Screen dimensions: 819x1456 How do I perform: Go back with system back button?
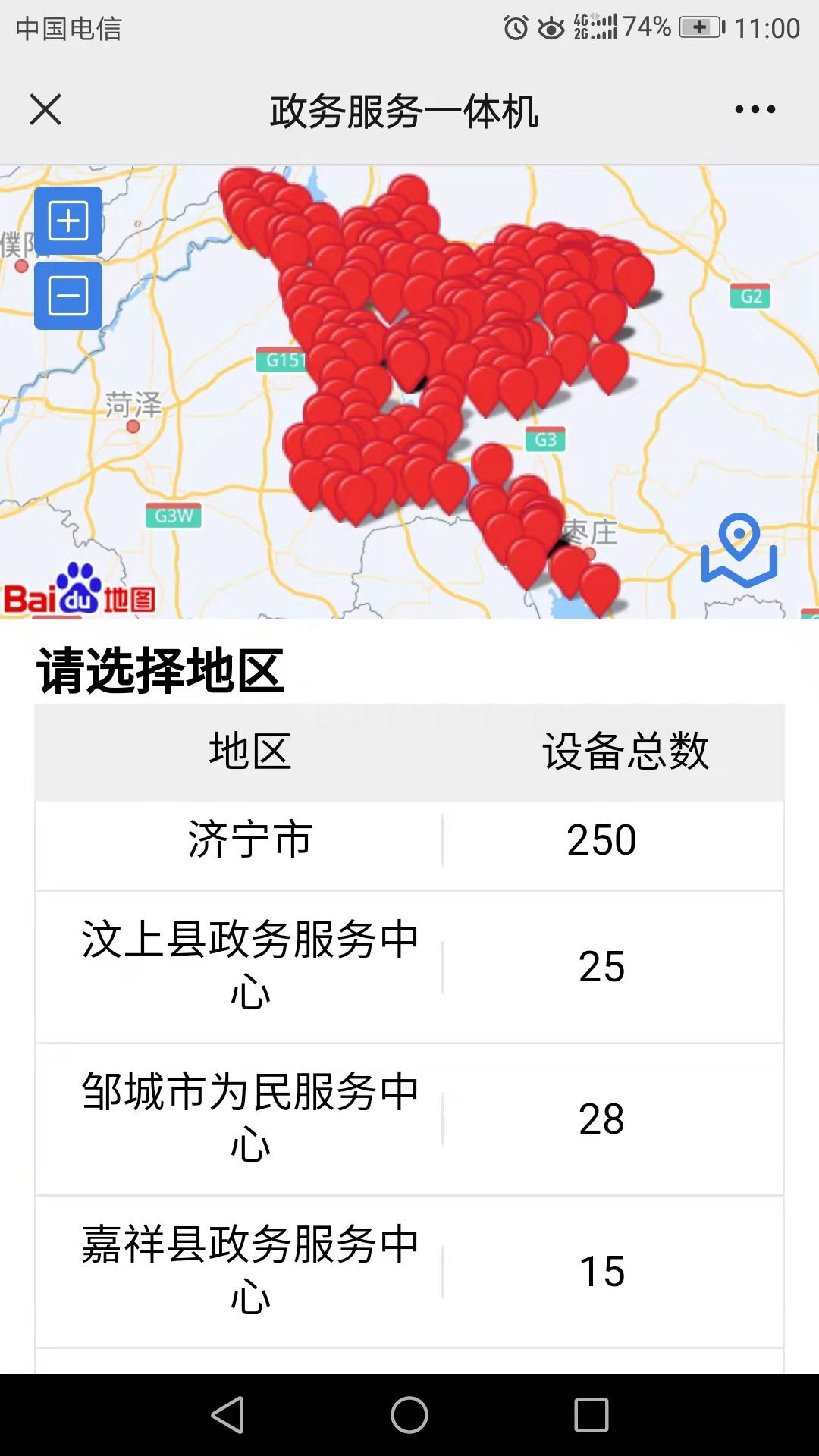(x=227, y=1415)
